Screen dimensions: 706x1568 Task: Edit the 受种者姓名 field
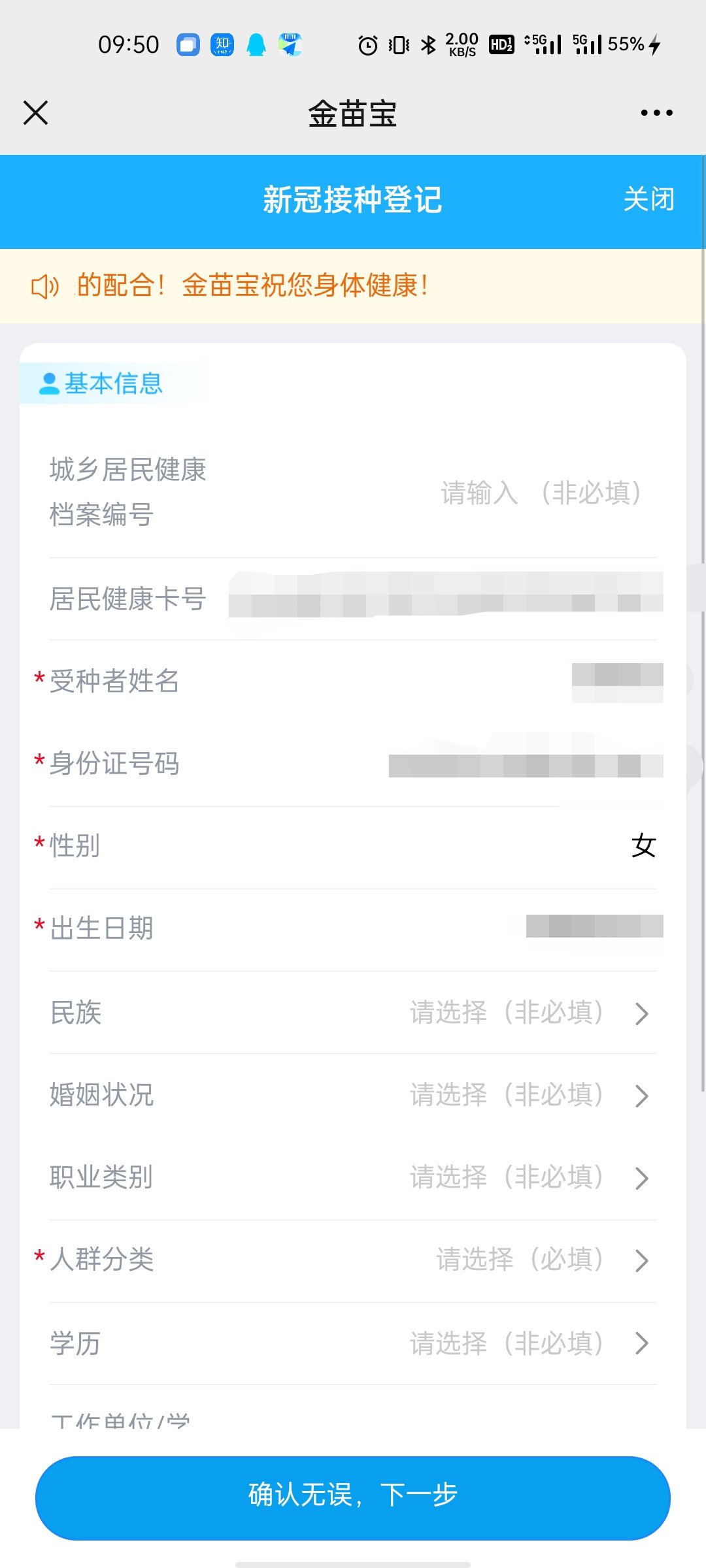pos(616,681)
